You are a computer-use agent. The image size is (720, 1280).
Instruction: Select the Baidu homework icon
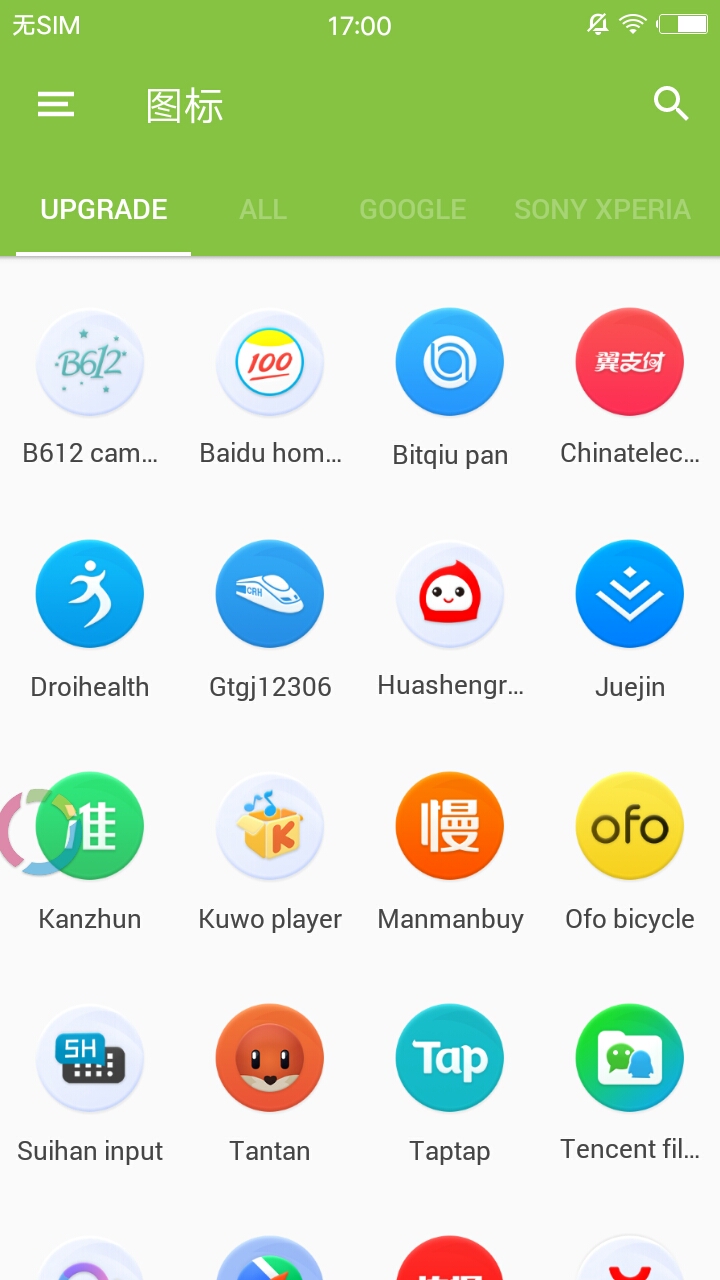pyautogui.click(x=270, y=362)
